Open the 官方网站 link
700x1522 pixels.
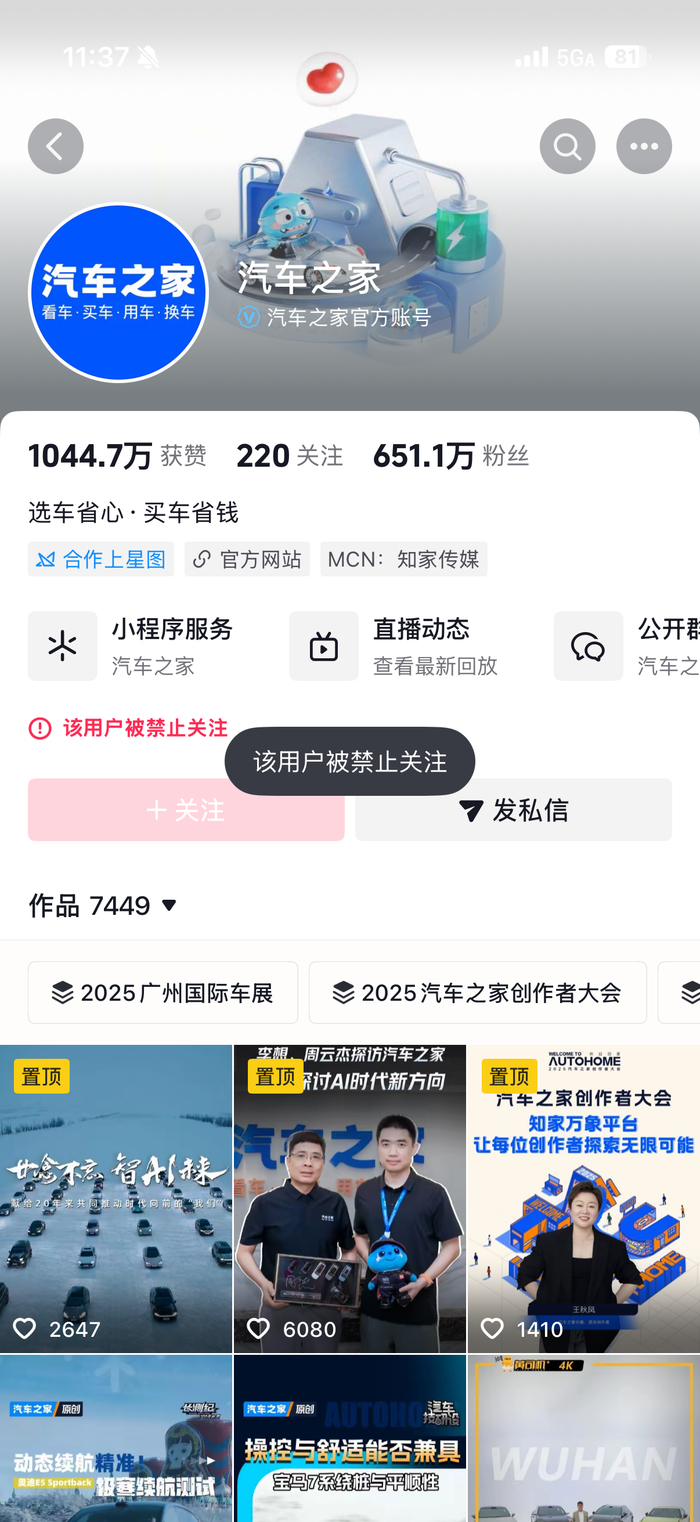click(x=247, y=559)
